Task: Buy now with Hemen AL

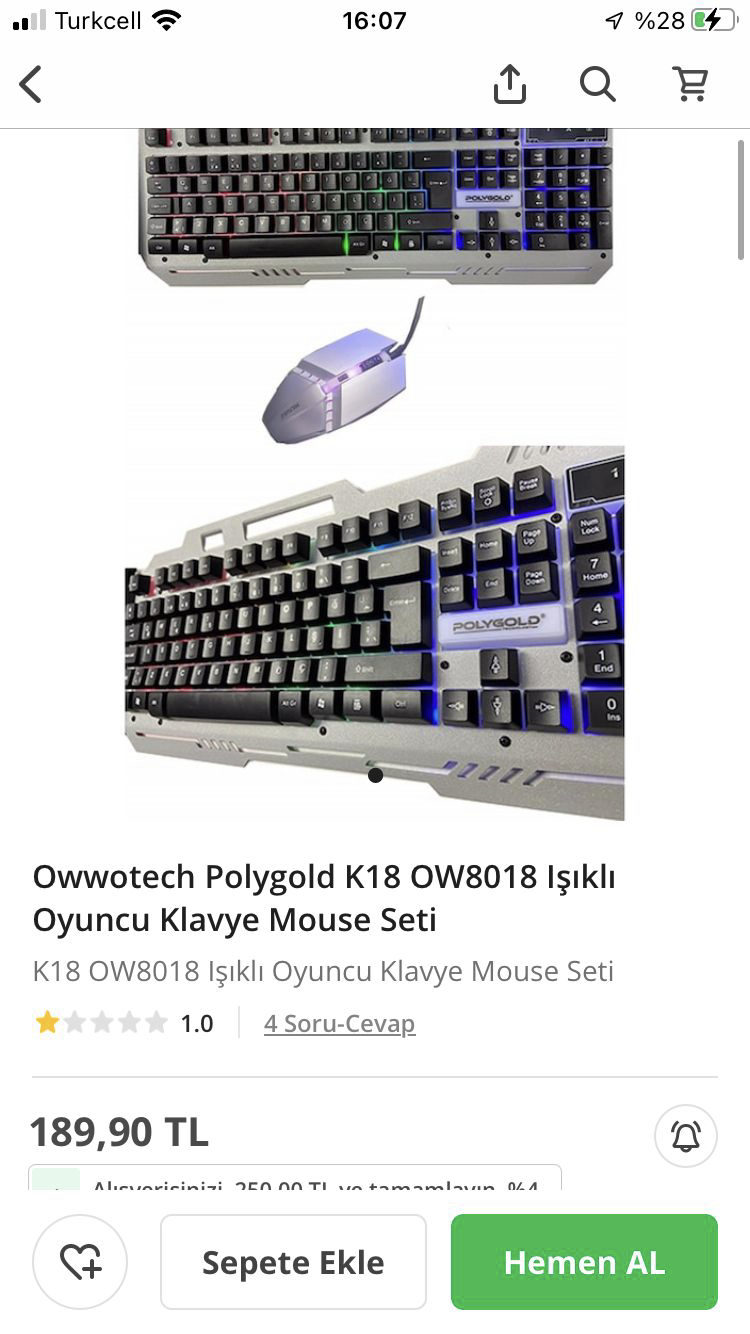Action: click(x=584, y=1262)
